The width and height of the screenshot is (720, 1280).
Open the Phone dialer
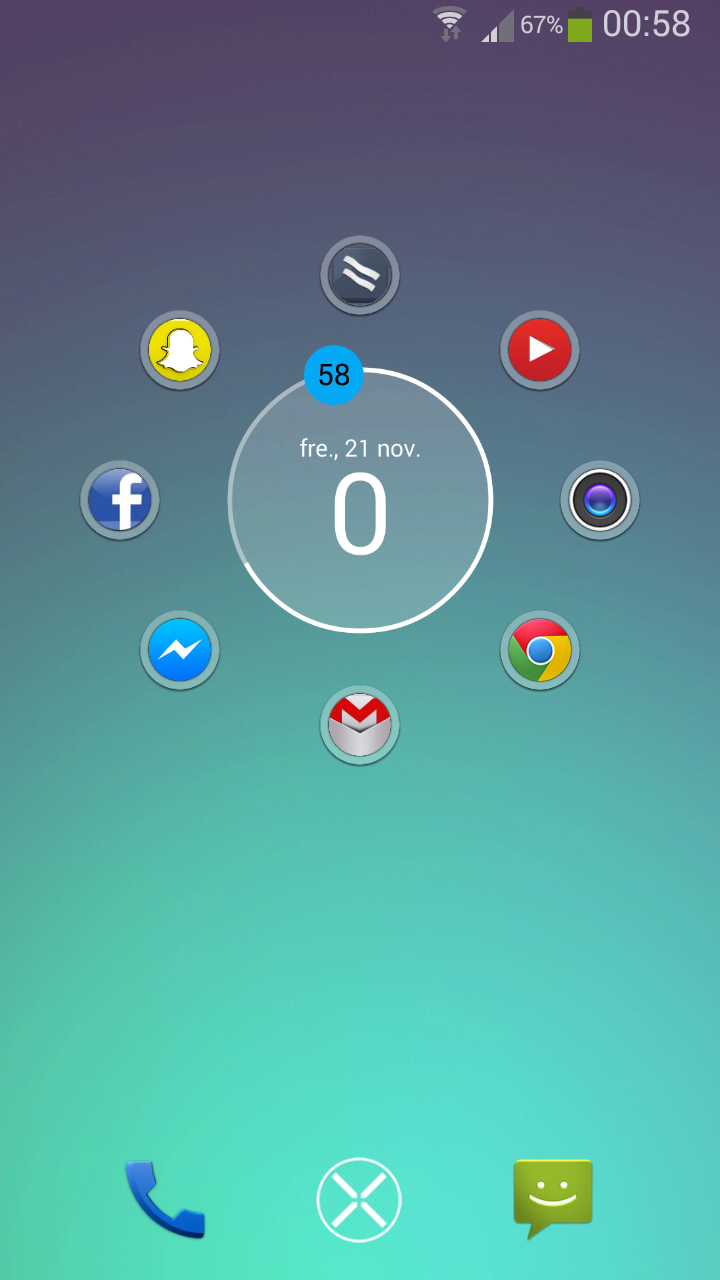(165, 1199)
